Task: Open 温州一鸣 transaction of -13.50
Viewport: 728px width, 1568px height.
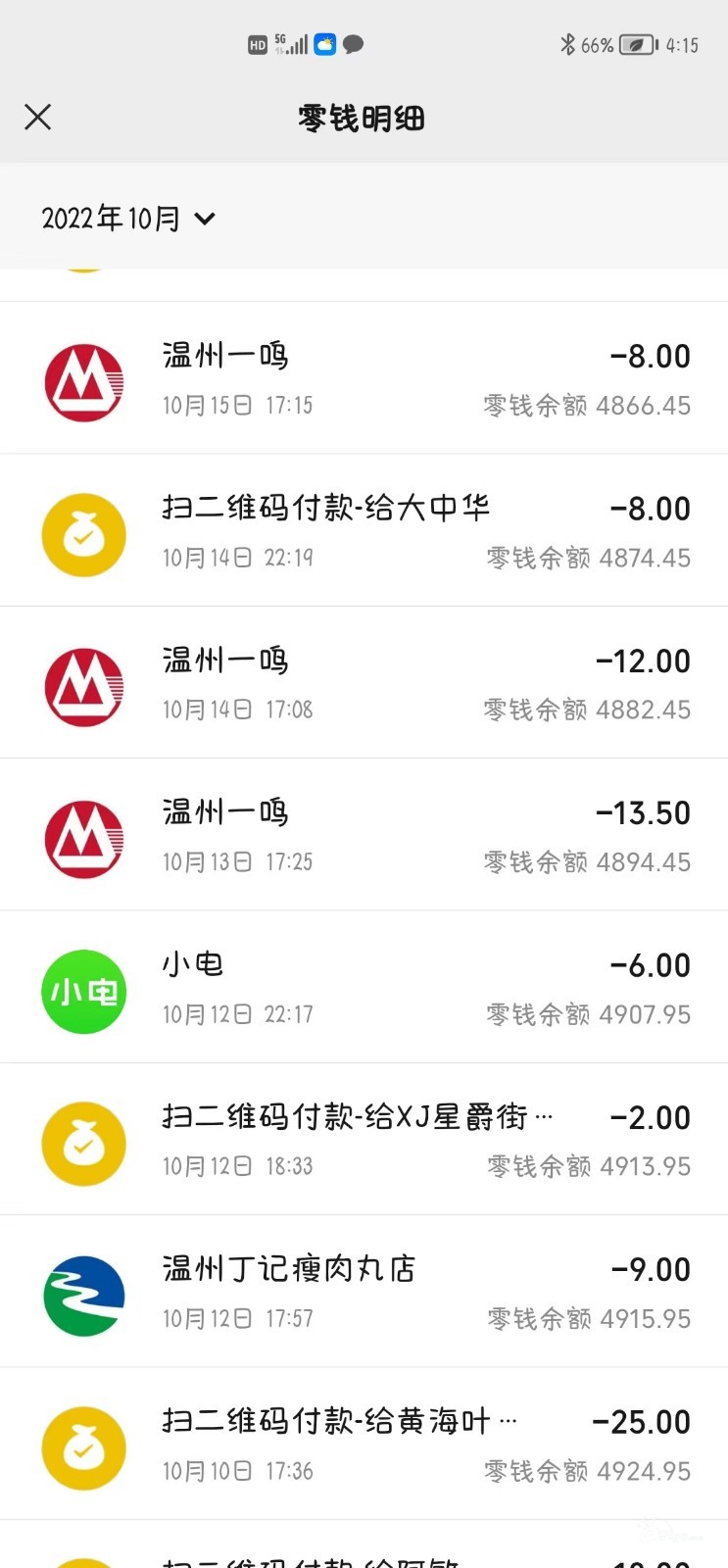Action: click(x=364, y=835)
